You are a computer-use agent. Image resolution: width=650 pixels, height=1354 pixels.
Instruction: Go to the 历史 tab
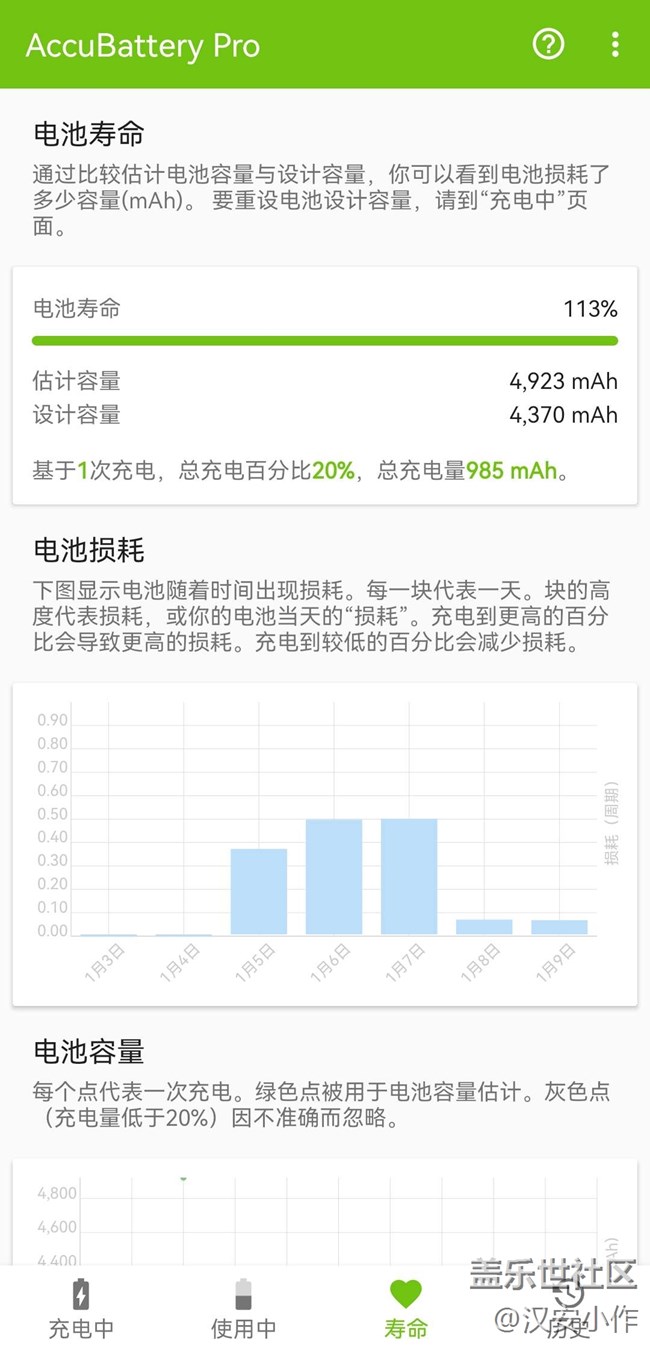568,1309
